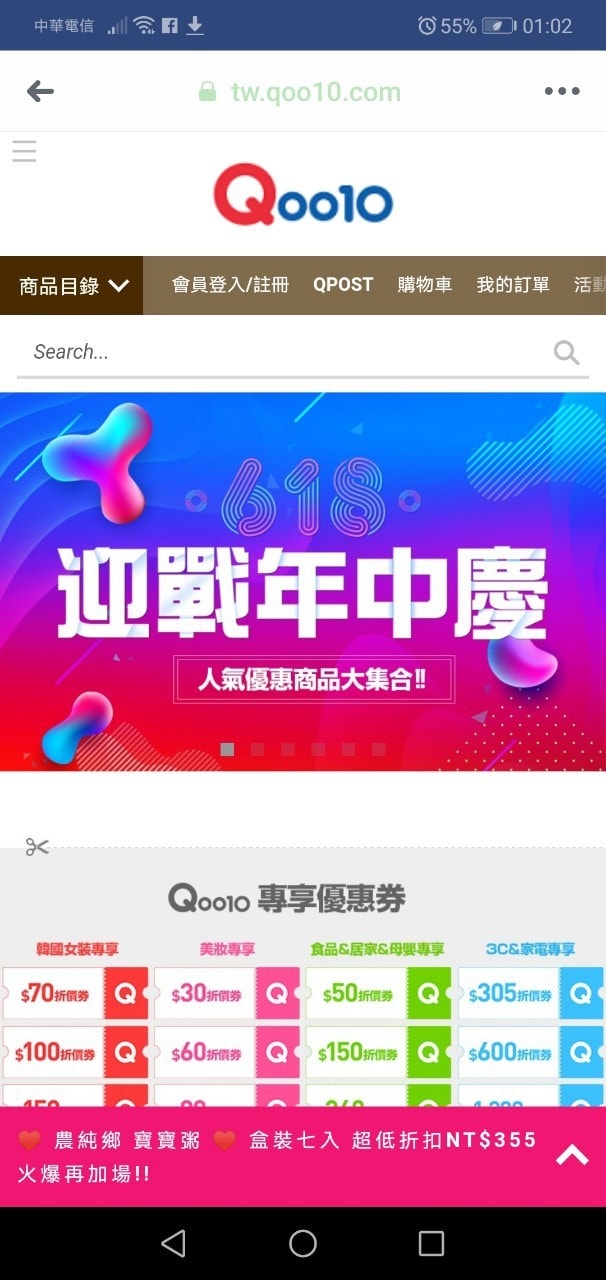Tap the system home button
606x1280 pixels.
click(303, 1243)
